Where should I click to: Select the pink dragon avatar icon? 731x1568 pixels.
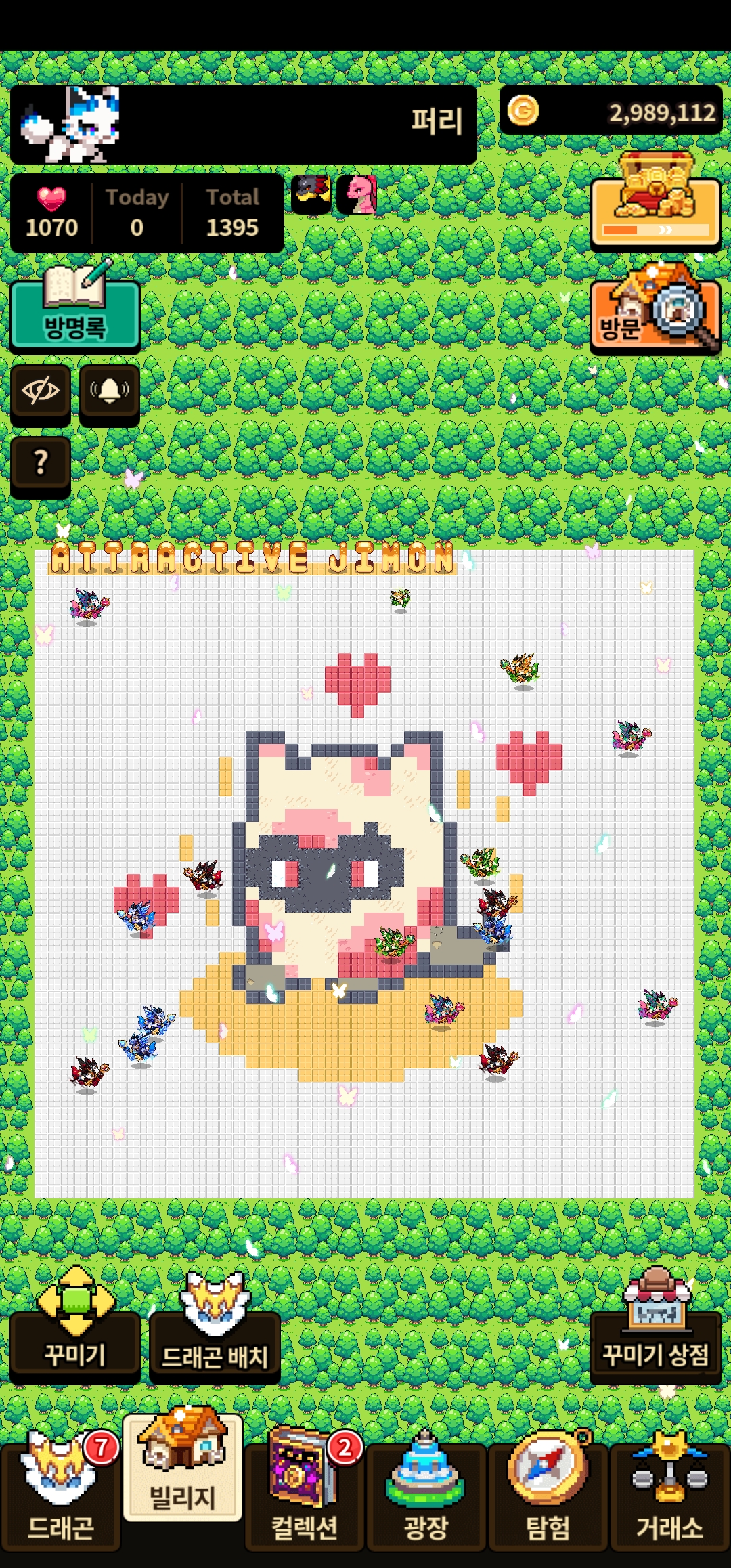click(x=357, y=195)
